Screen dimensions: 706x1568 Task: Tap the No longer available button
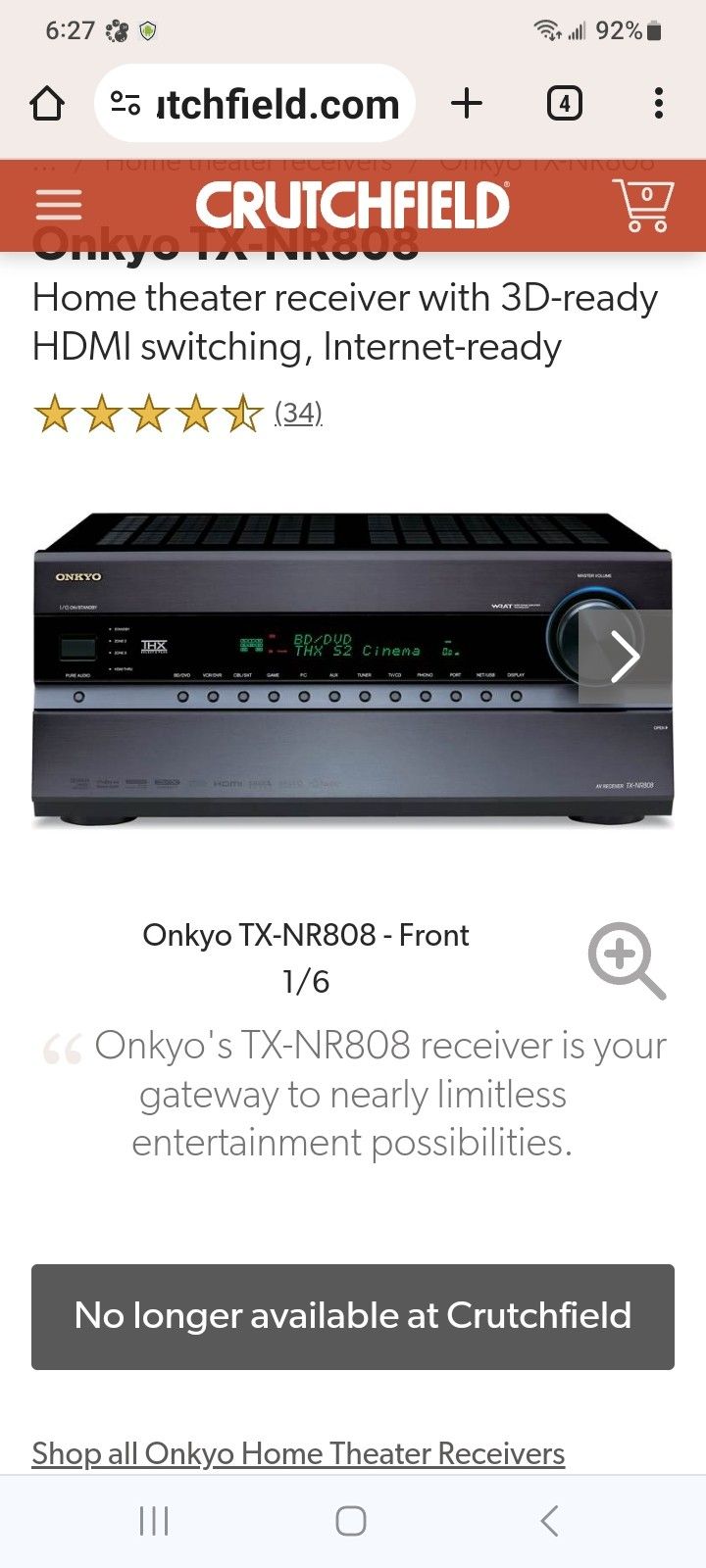point(353,1316)
